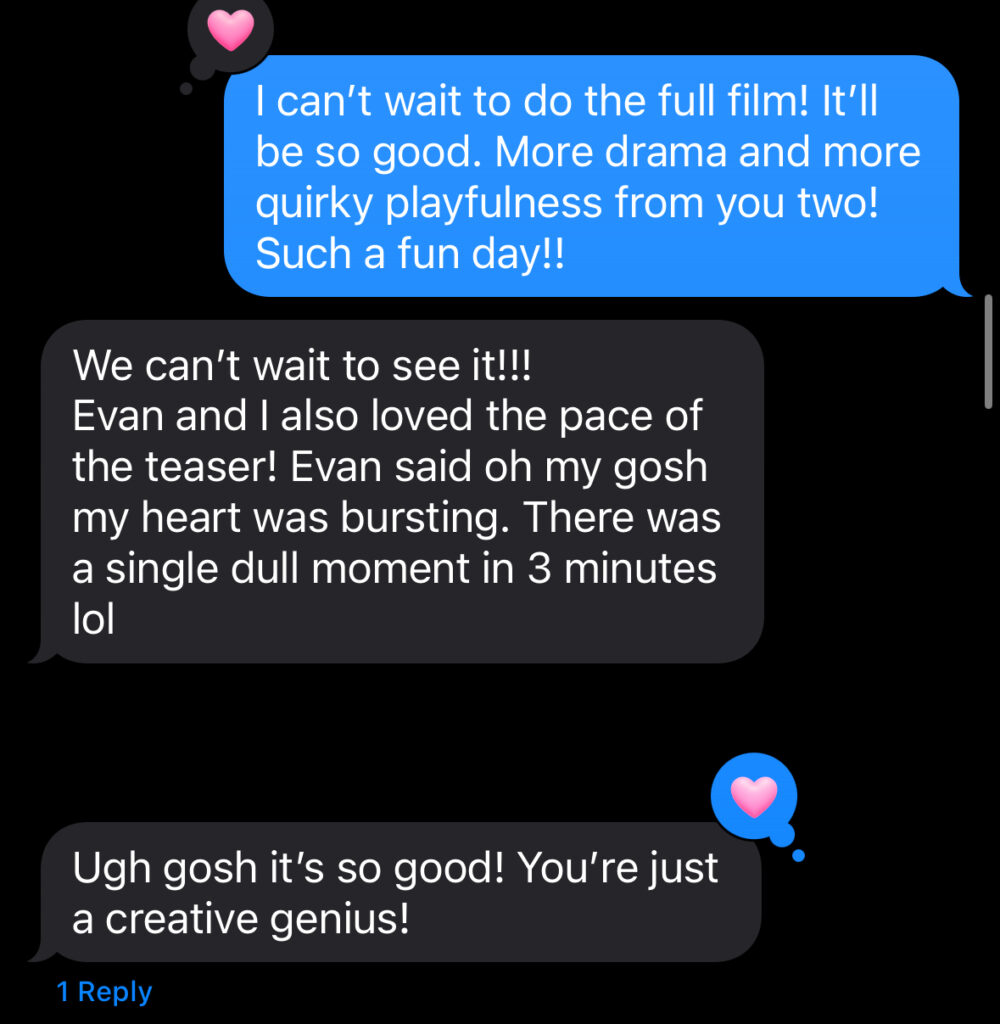Tap heart reaction on the 'creative genius' message
Image resolution: width=1000 pixels, height=1024 pixels.
[x=754, y=797]
